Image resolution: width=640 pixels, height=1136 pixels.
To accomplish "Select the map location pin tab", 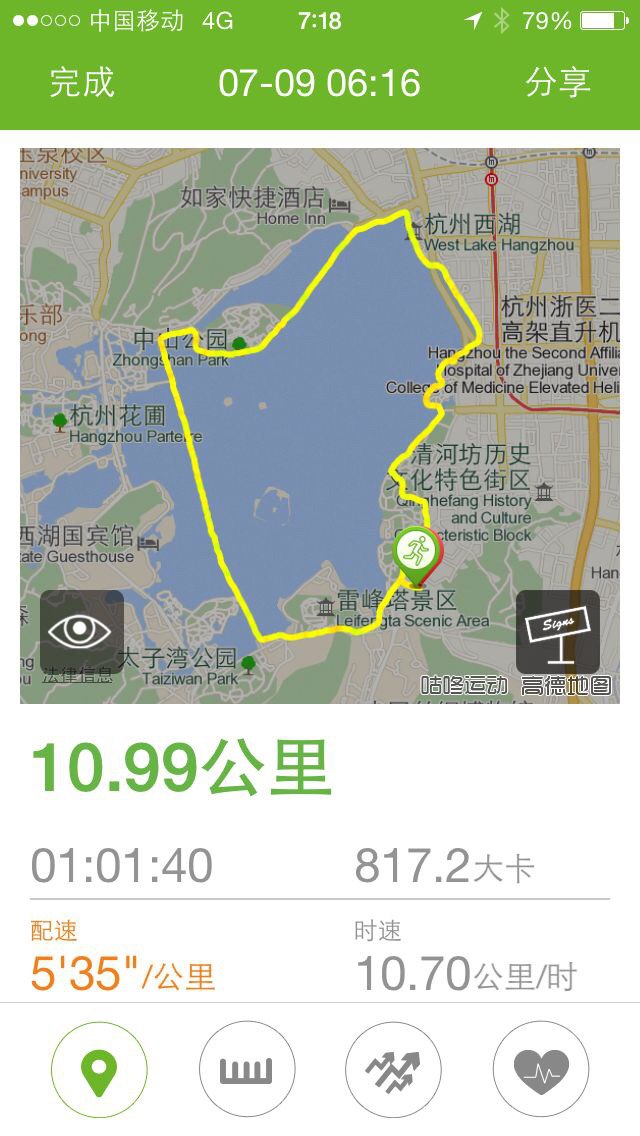I will click(99, 1069).
